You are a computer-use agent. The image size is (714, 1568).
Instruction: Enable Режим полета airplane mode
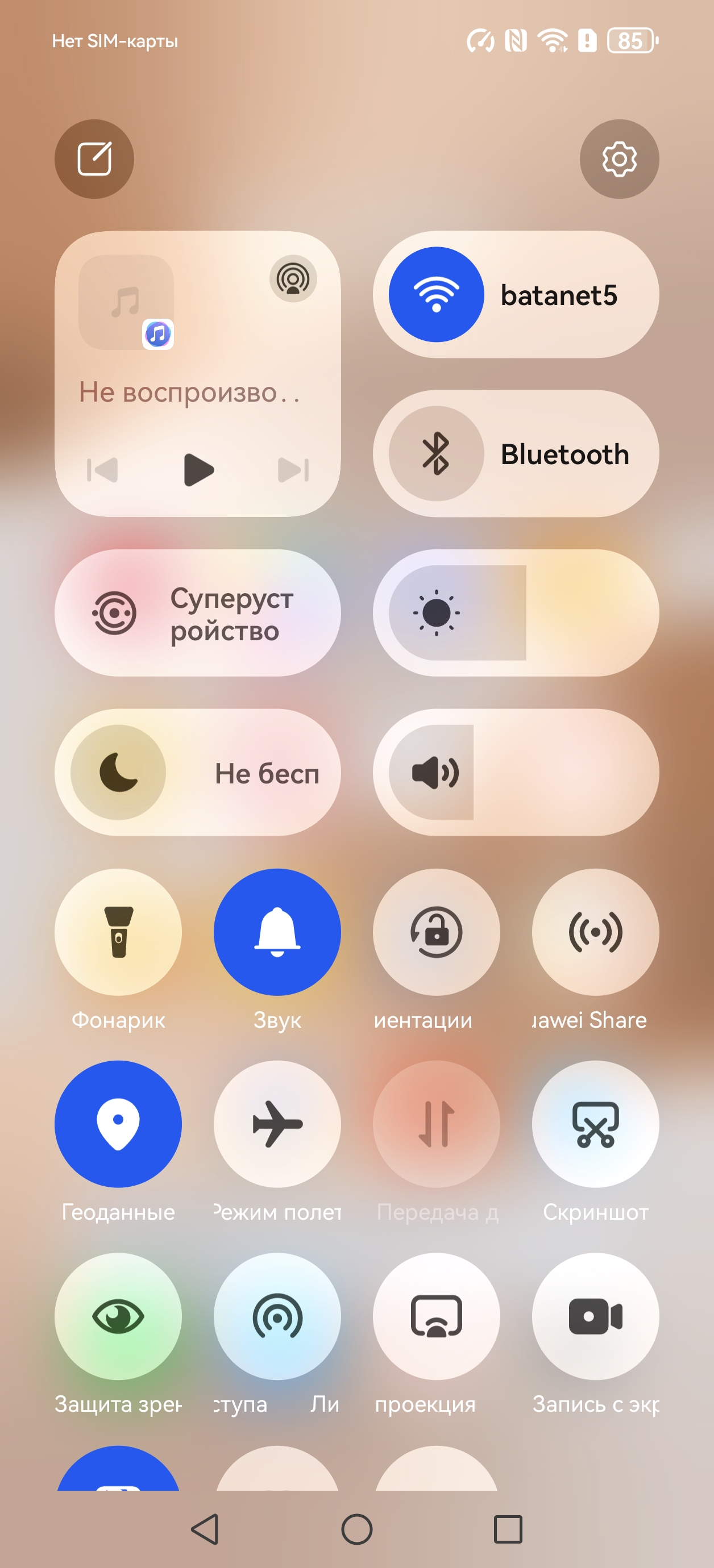click(277, 1124)
